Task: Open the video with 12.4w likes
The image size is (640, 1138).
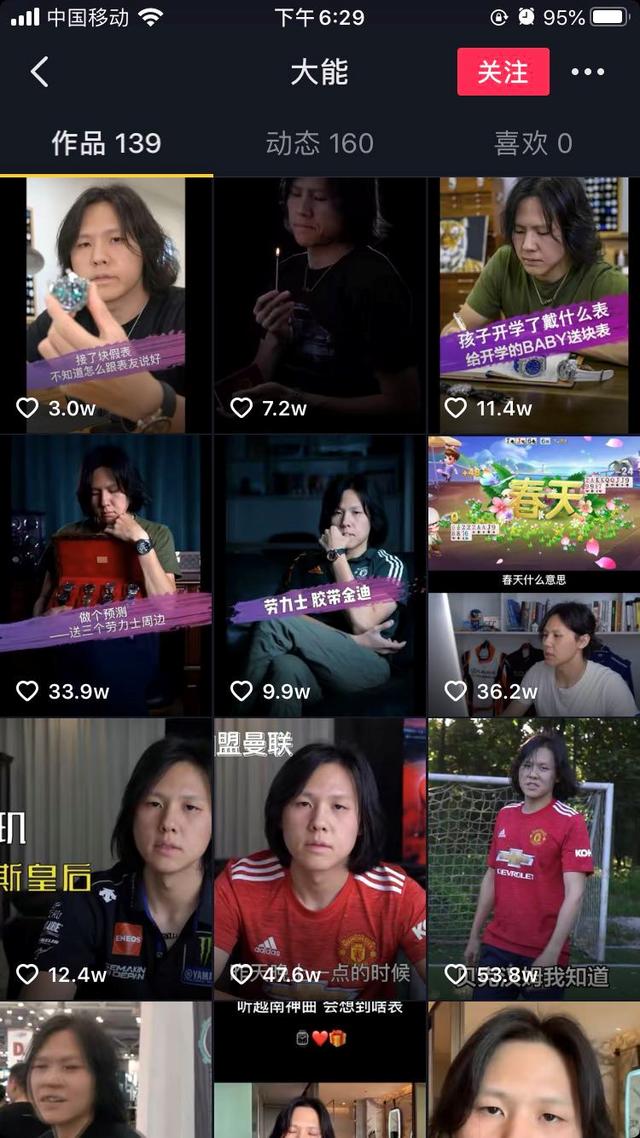Action: (x=106, y=858)
